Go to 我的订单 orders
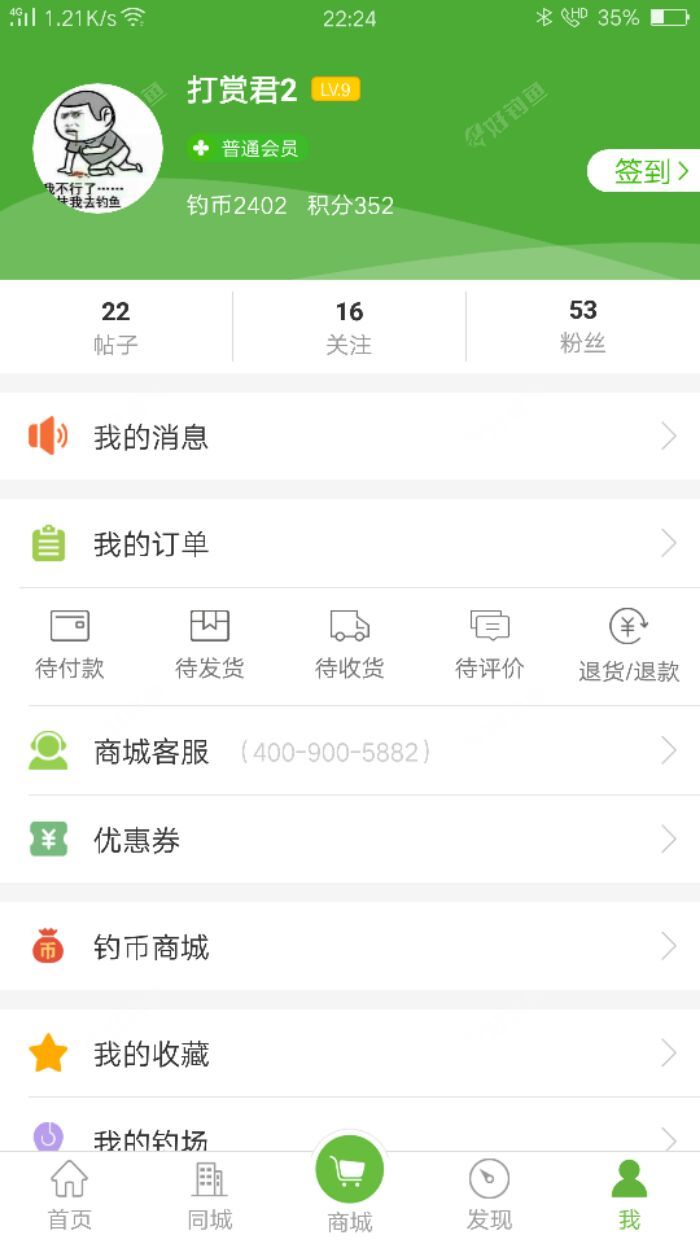This screenshot has height=1244, width=700. [x=350, y=544]
